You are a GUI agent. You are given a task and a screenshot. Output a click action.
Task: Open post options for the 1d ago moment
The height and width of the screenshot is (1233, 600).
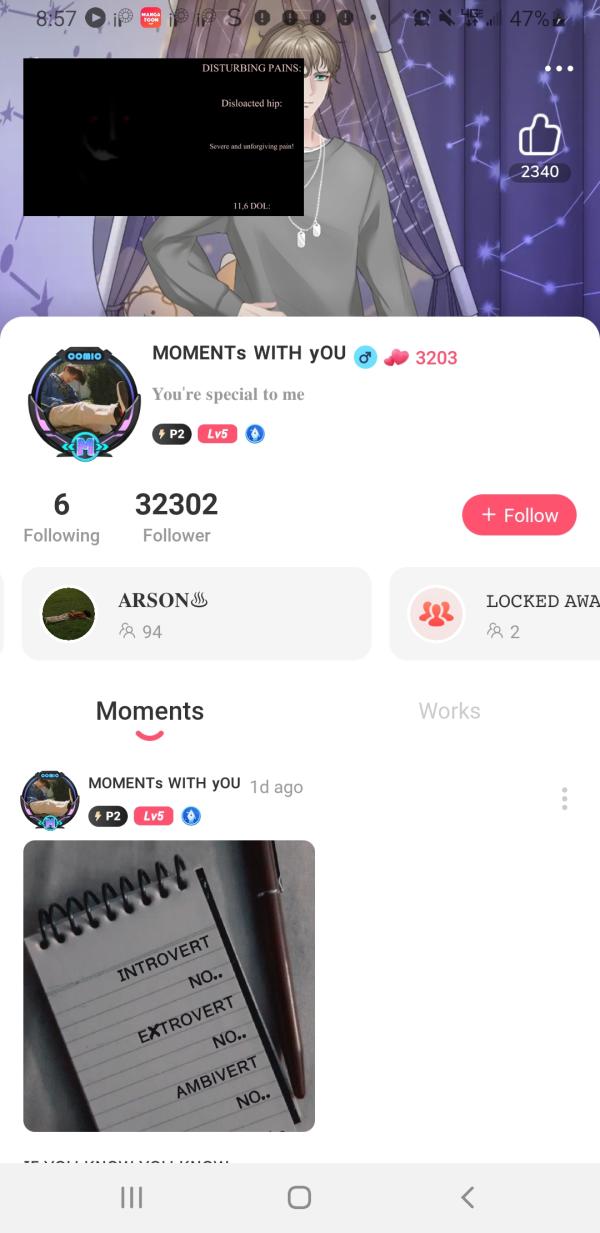(565, 798)
